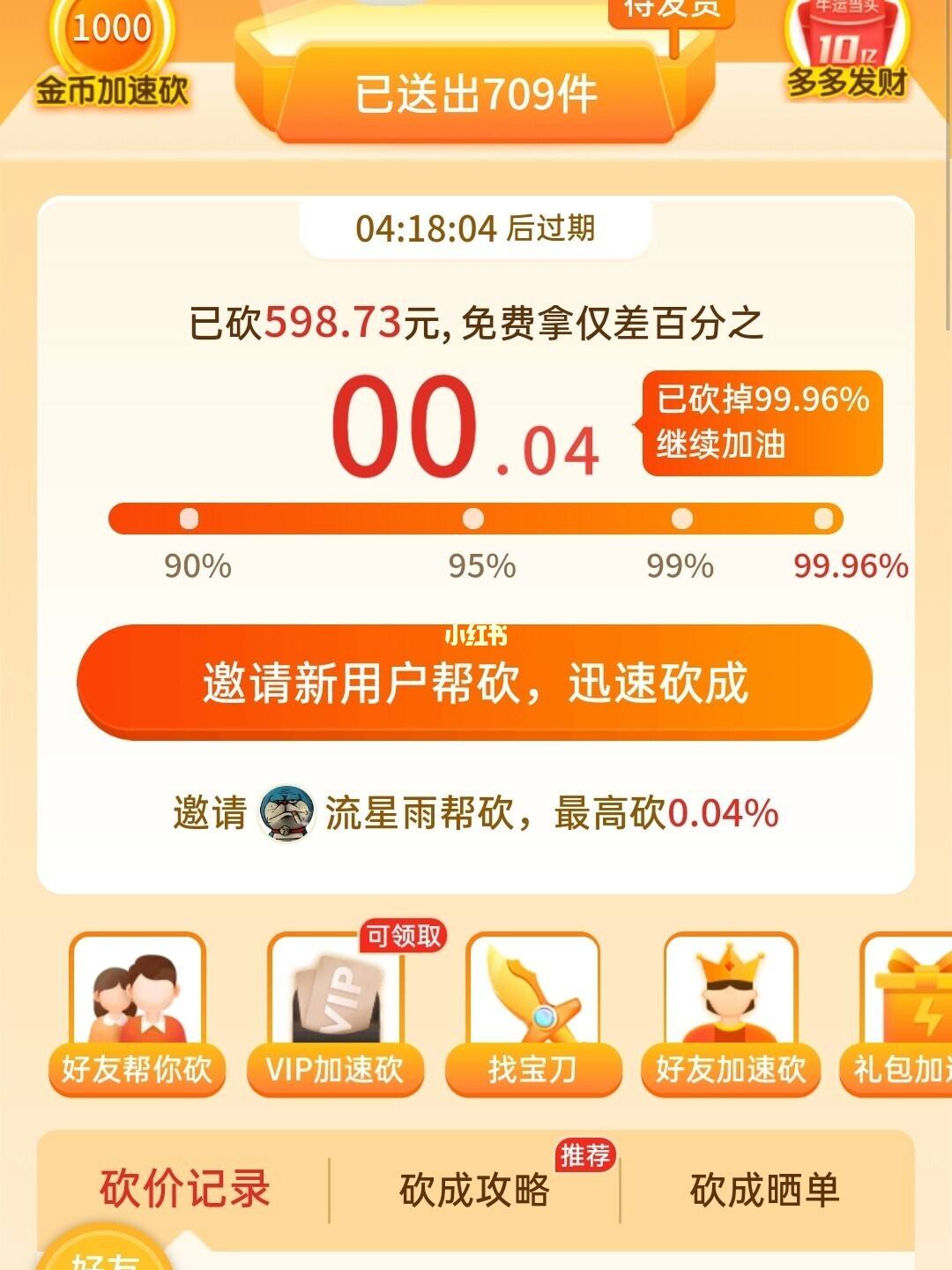Click the 99.96% progress bar marker
The width and height of the screenshot is (952, 1270).
pos(824,520)
